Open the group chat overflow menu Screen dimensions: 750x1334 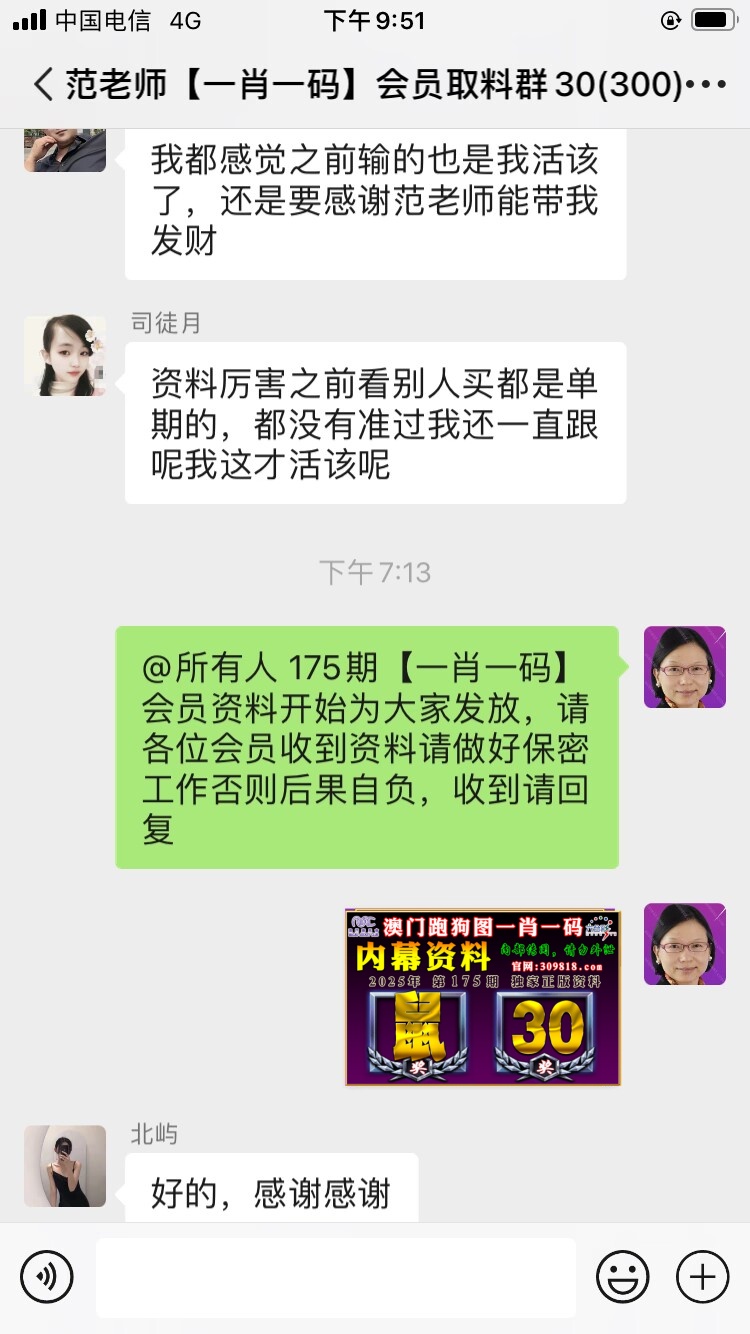click(708, 85)
